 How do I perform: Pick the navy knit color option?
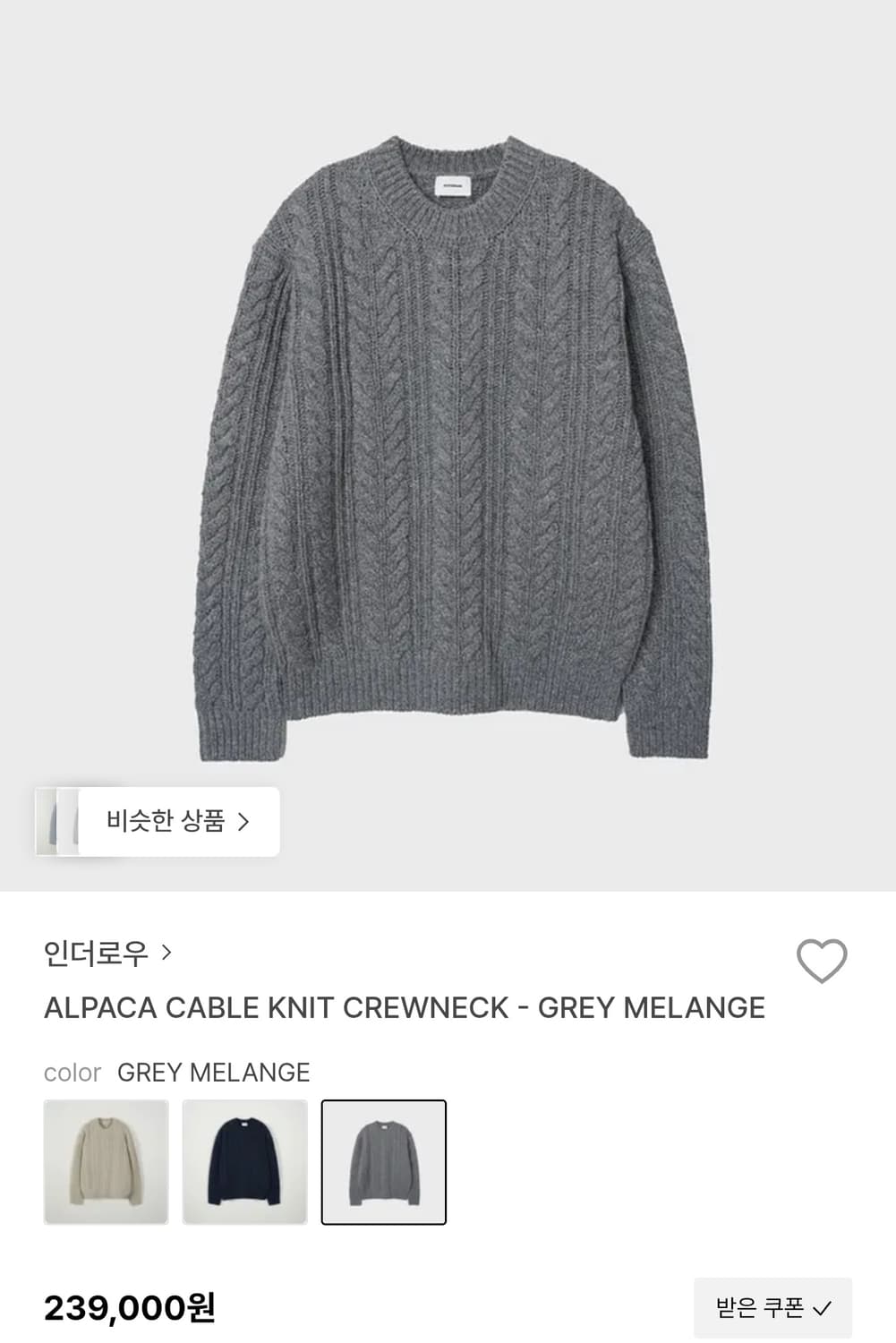(x=245, y=1161)
